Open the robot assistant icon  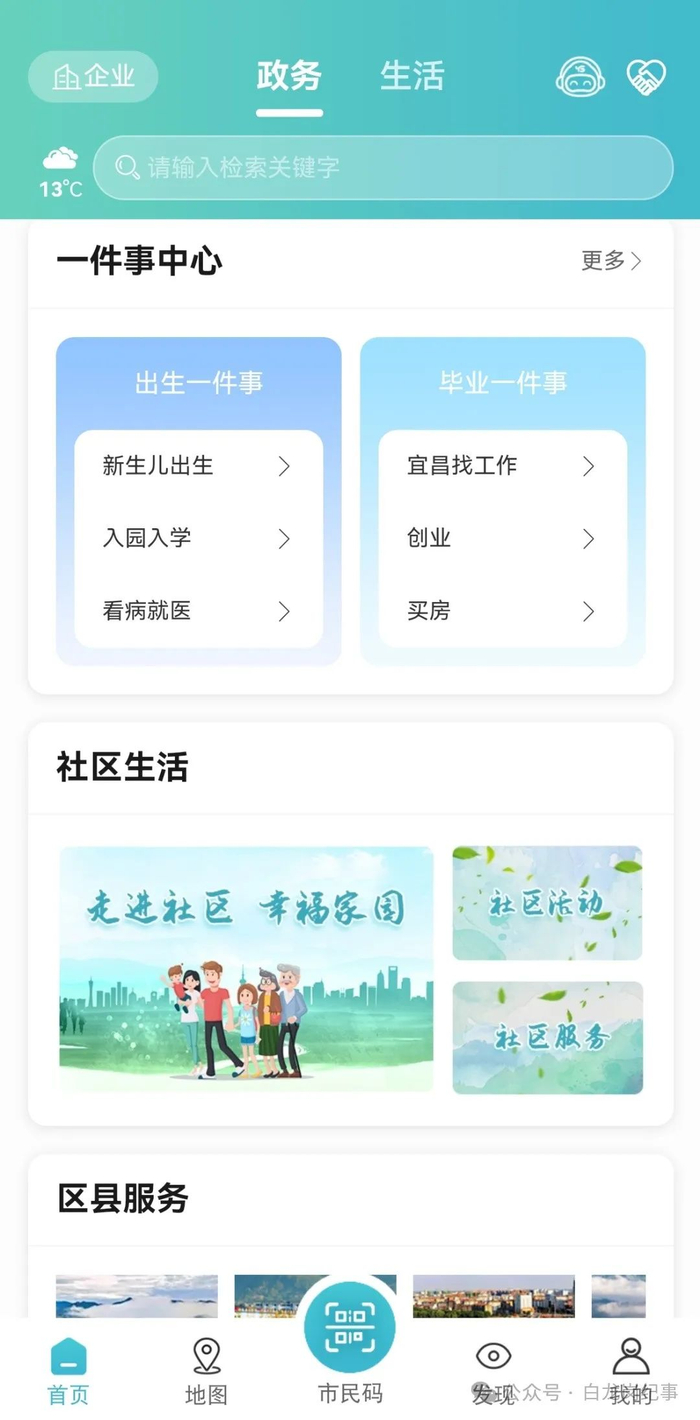tap(581, 77)
